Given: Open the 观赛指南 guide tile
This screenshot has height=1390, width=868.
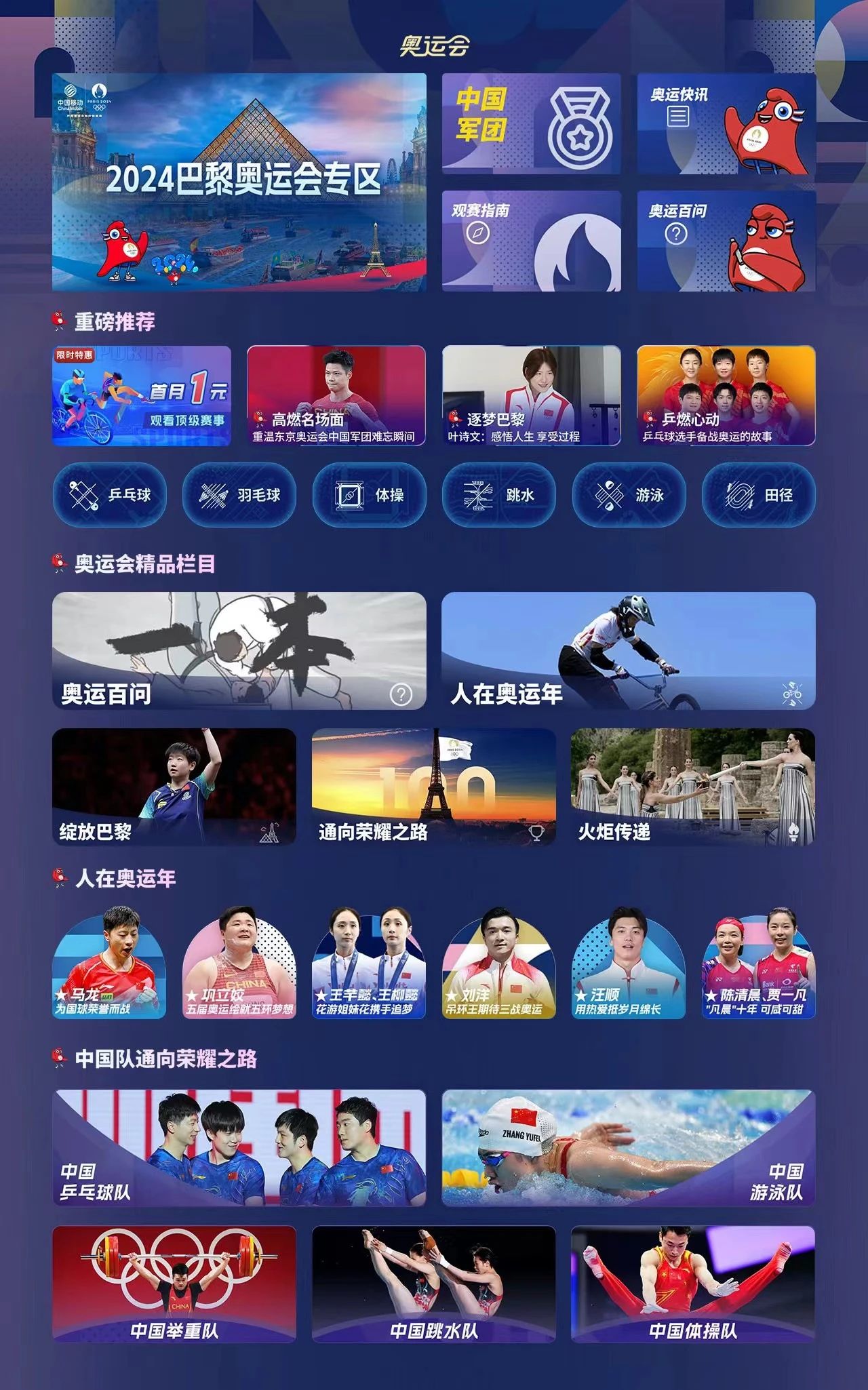Looking at the screenshot, I should 531,241.
